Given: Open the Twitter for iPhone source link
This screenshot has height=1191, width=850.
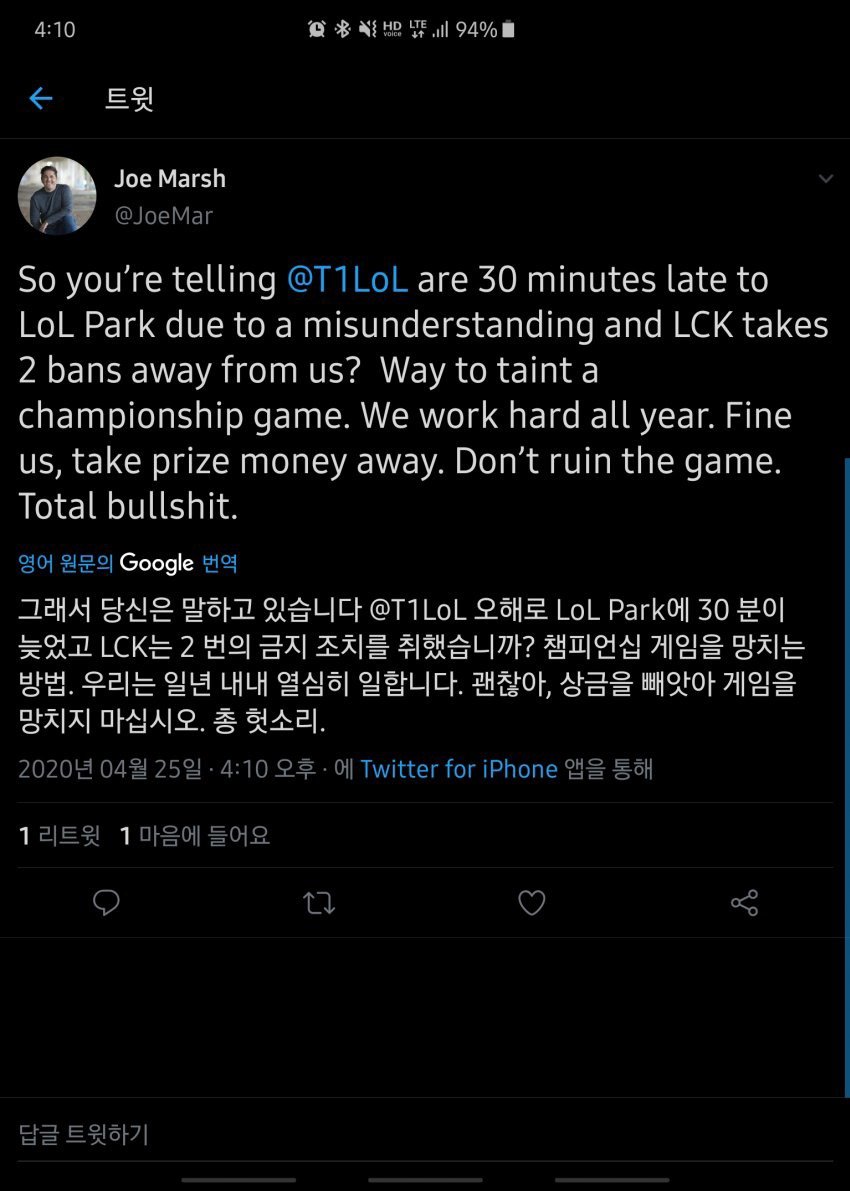Looking at the screenshot, I should coord(459,769).
